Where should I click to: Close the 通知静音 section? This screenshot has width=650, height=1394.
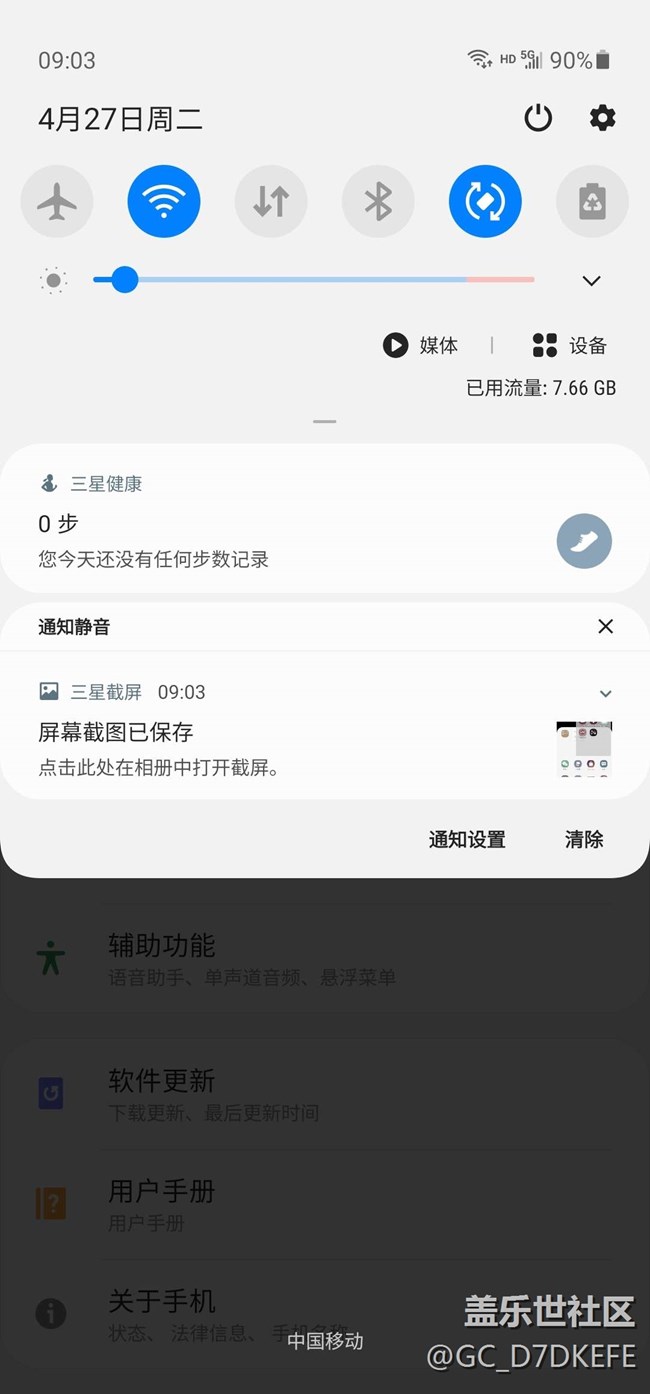tap(605, 627)
